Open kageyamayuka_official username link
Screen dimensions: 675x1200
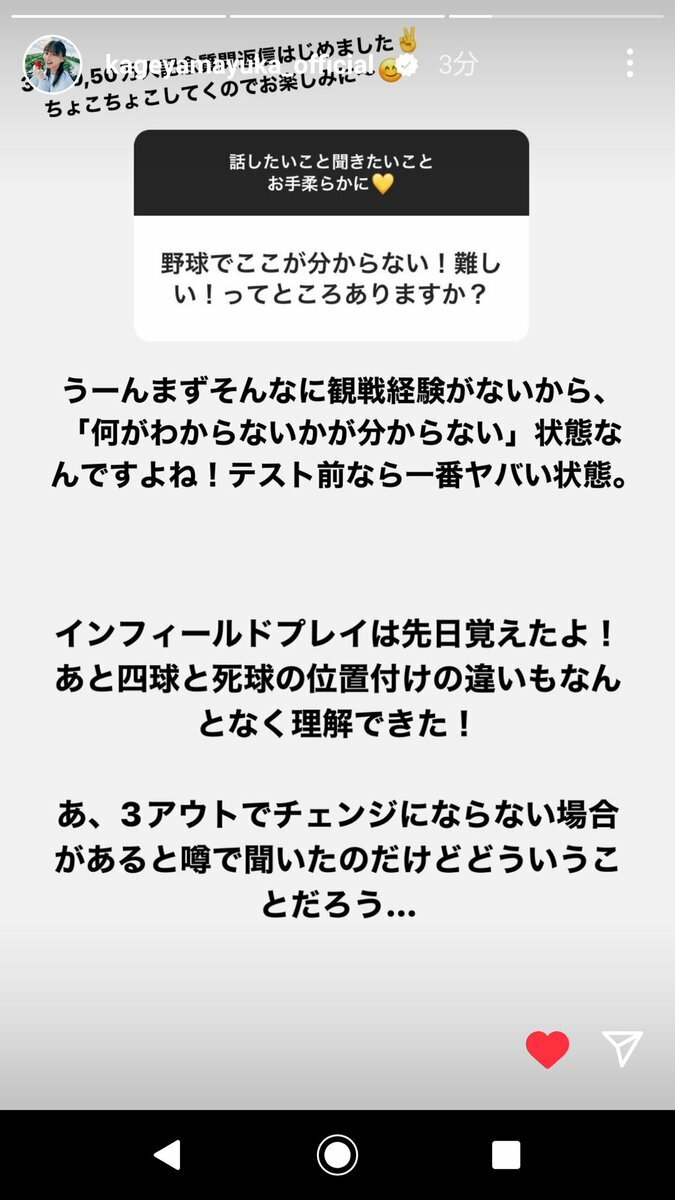(238, 66)
